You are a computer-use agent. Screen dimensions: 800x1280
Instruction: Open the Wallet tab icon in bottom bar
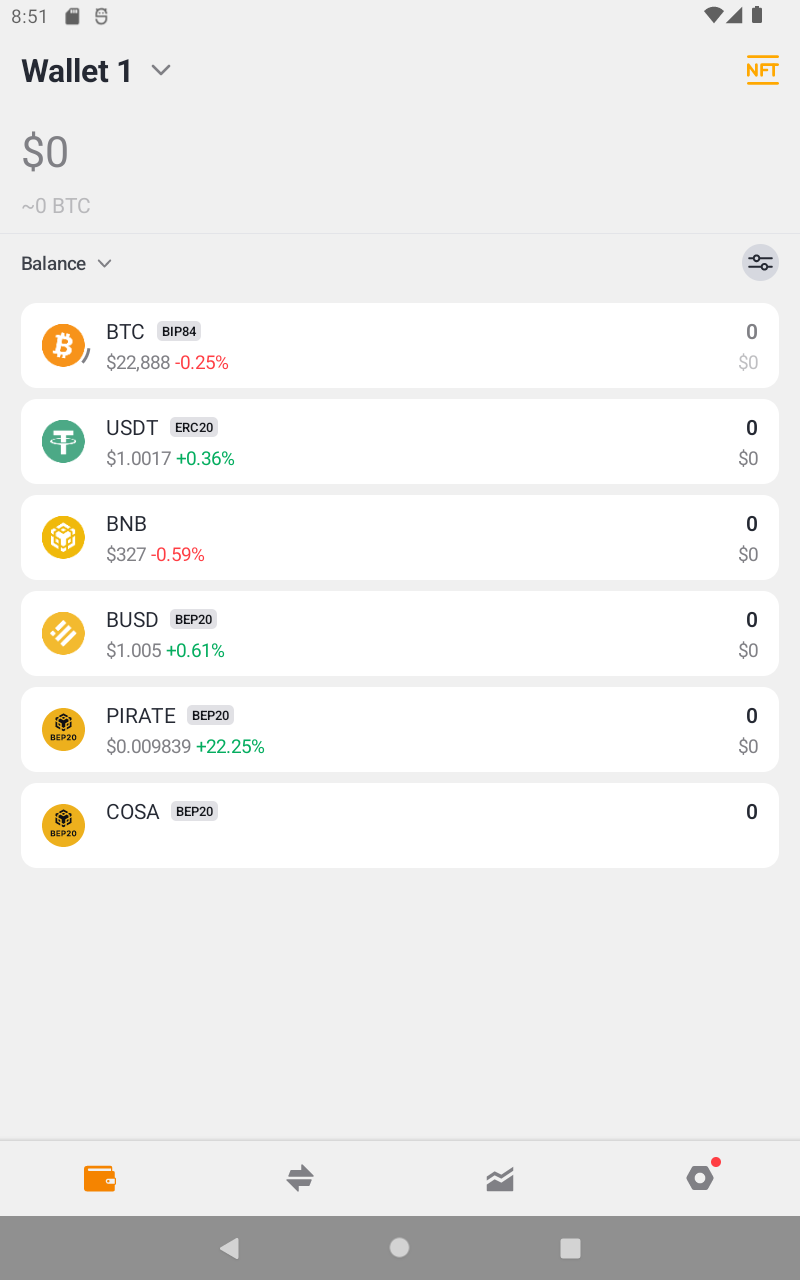click(x=100, y=1178)
